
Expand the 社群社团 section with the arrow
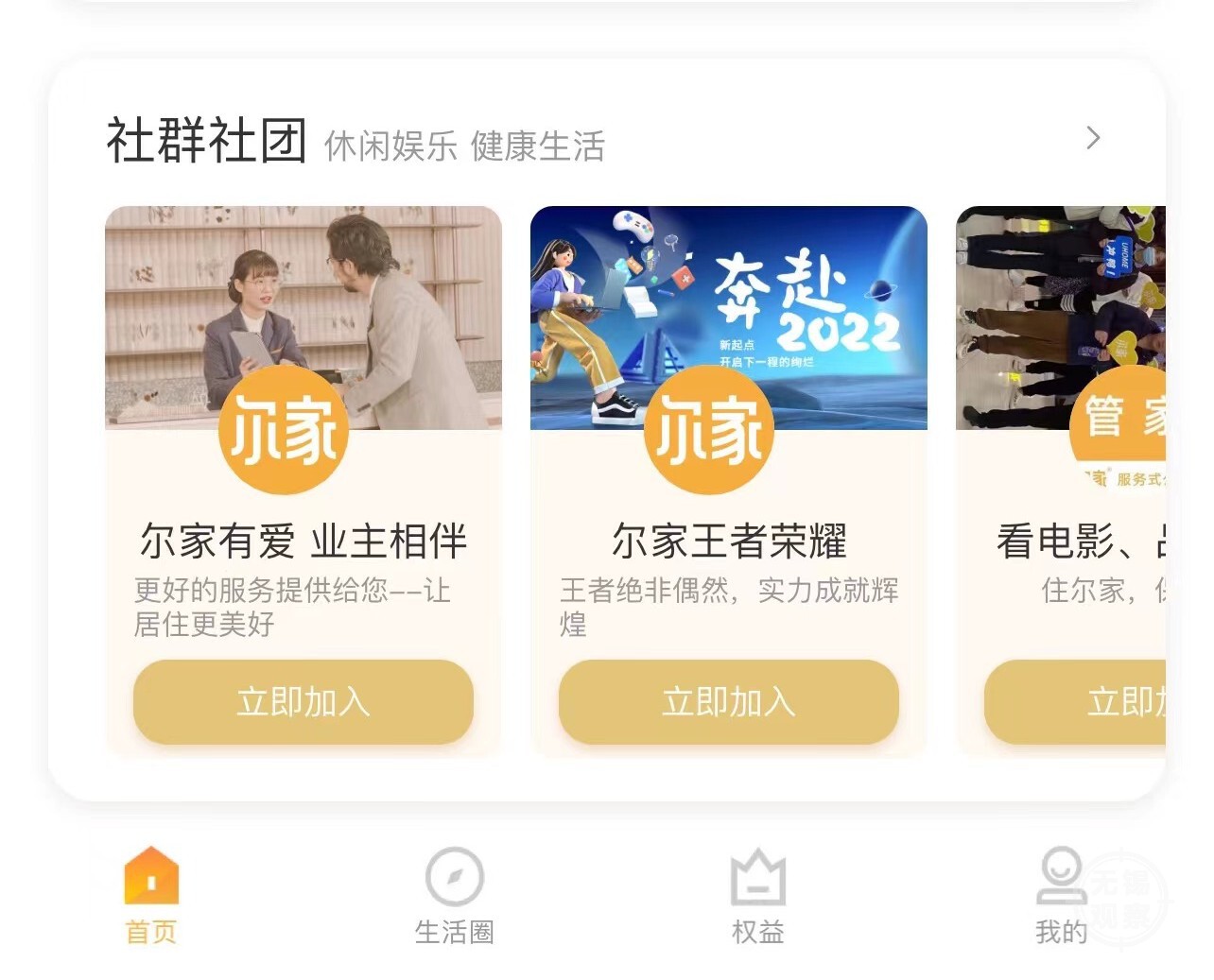[1093, 138]
